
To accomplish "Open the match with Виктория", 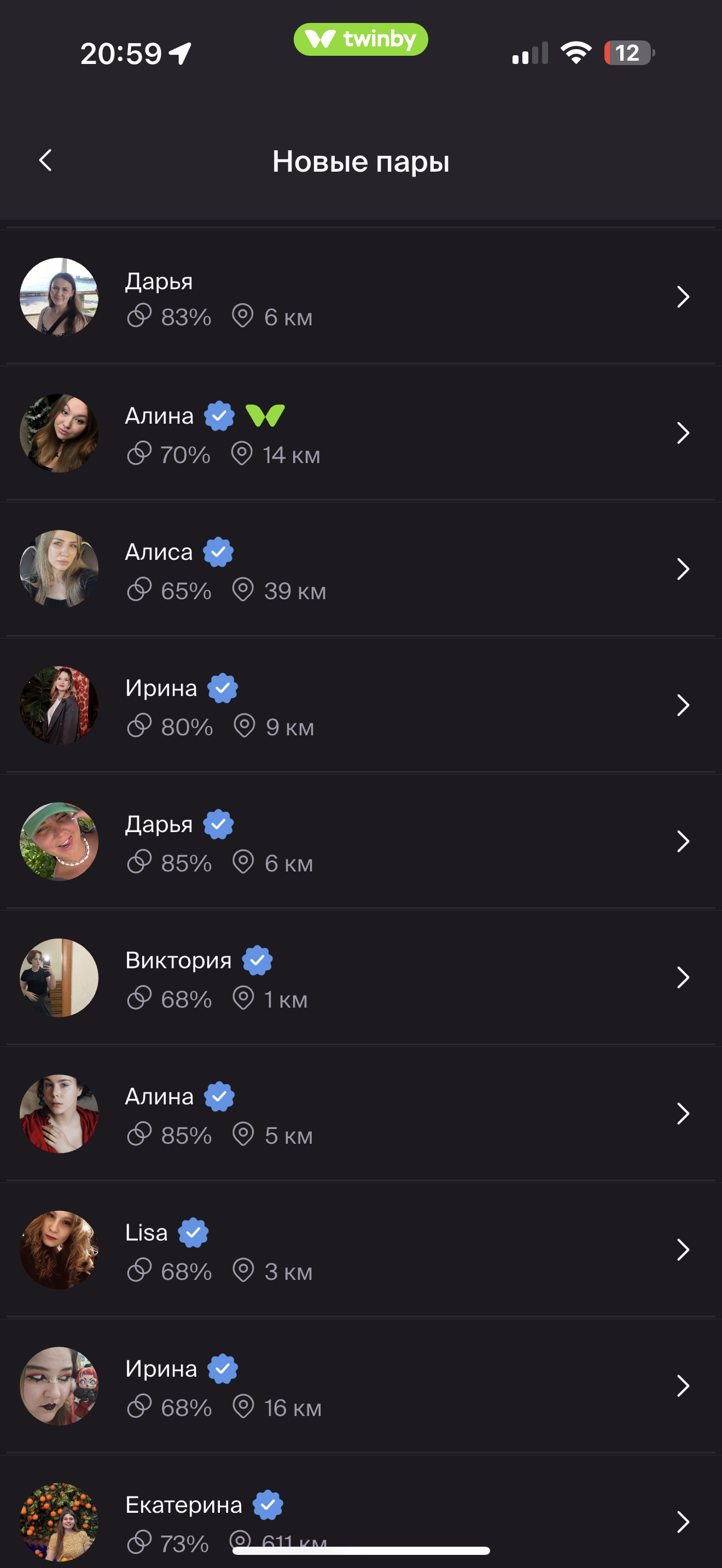I will point(360,978).
